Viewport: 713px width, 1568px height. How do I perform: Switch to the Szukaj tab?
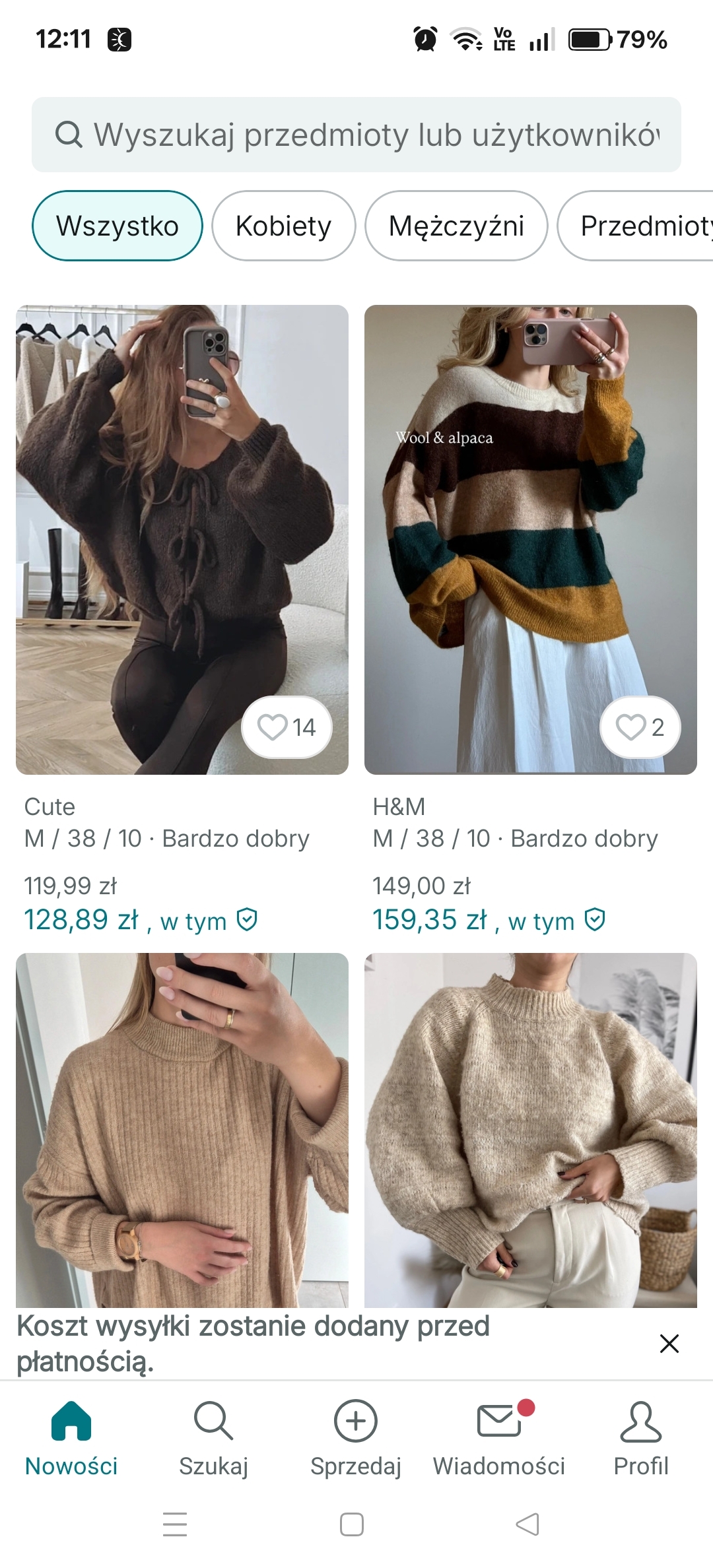[x=213, y=1439]
